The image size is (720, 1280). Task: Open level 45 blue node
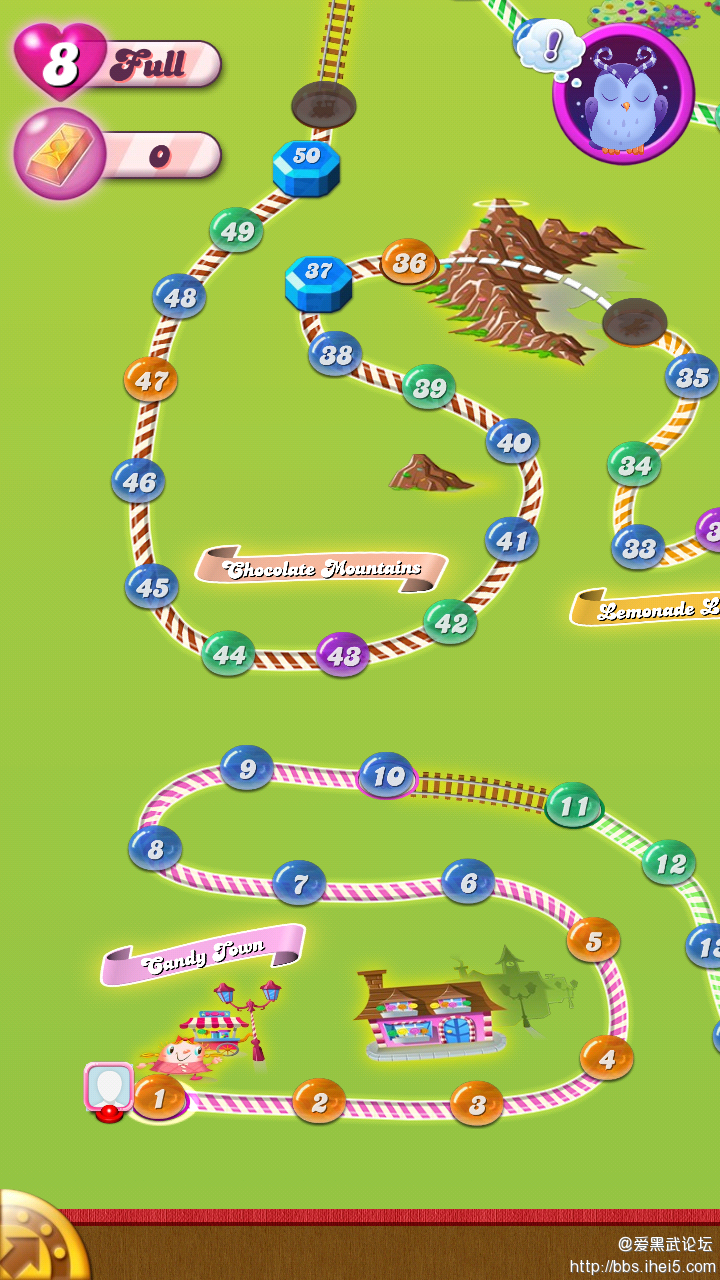coord(152,586)
